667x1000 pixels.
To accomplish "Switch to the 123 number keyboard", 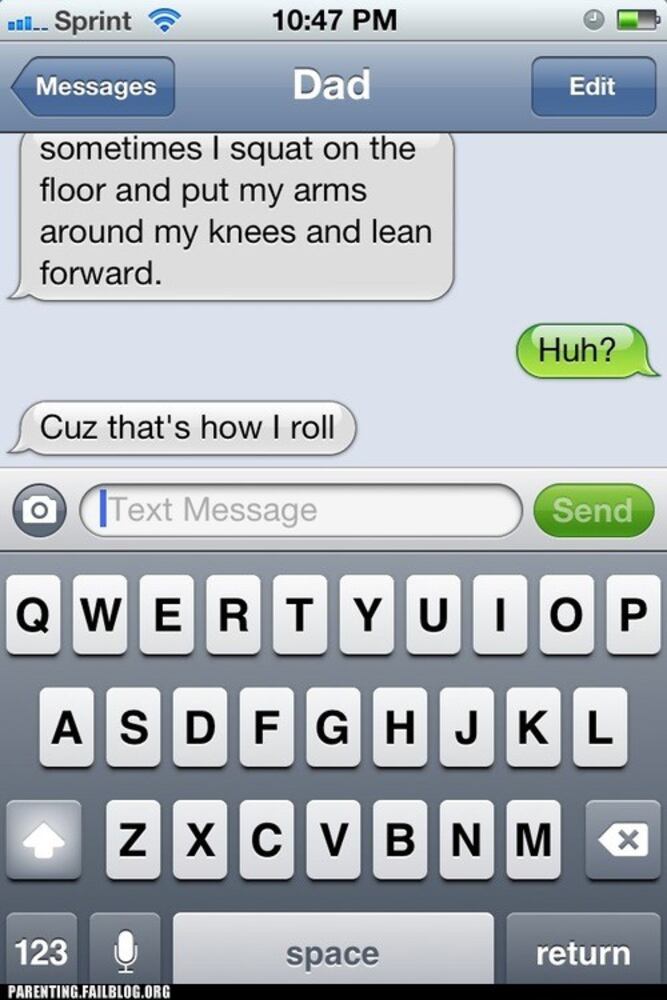I will point(41,952).
